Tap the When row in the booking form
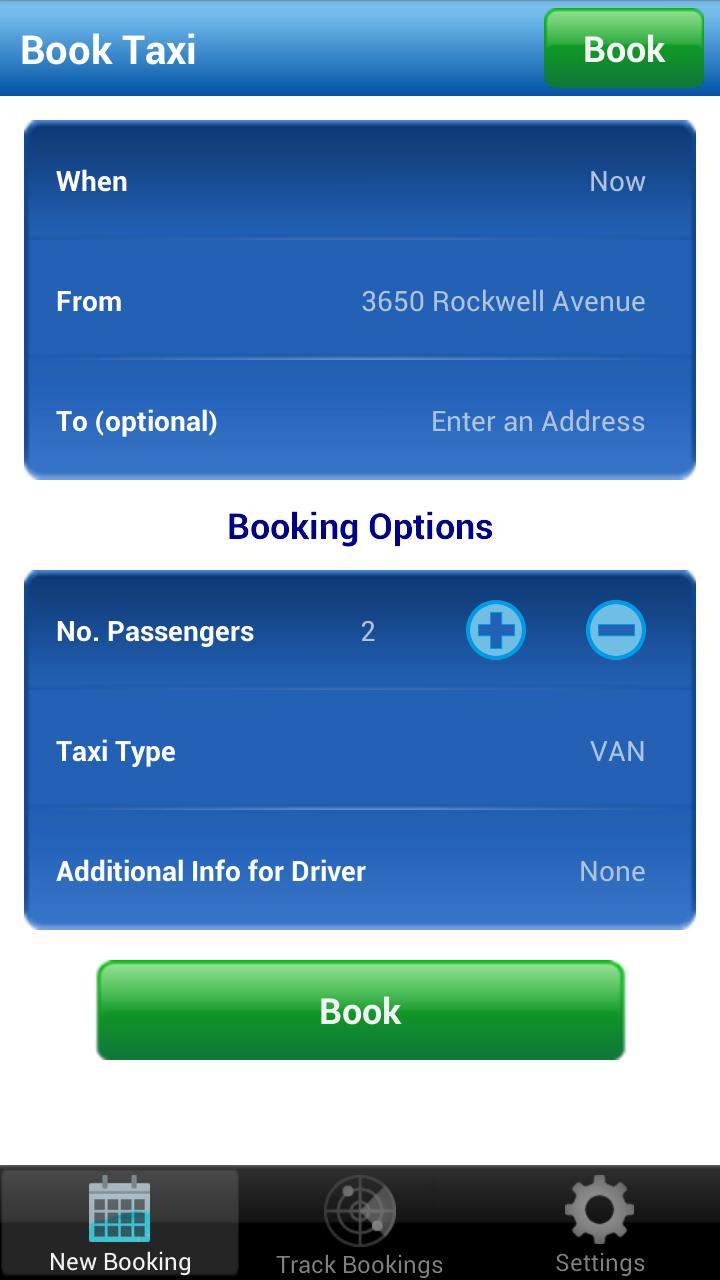 [360, 181]
